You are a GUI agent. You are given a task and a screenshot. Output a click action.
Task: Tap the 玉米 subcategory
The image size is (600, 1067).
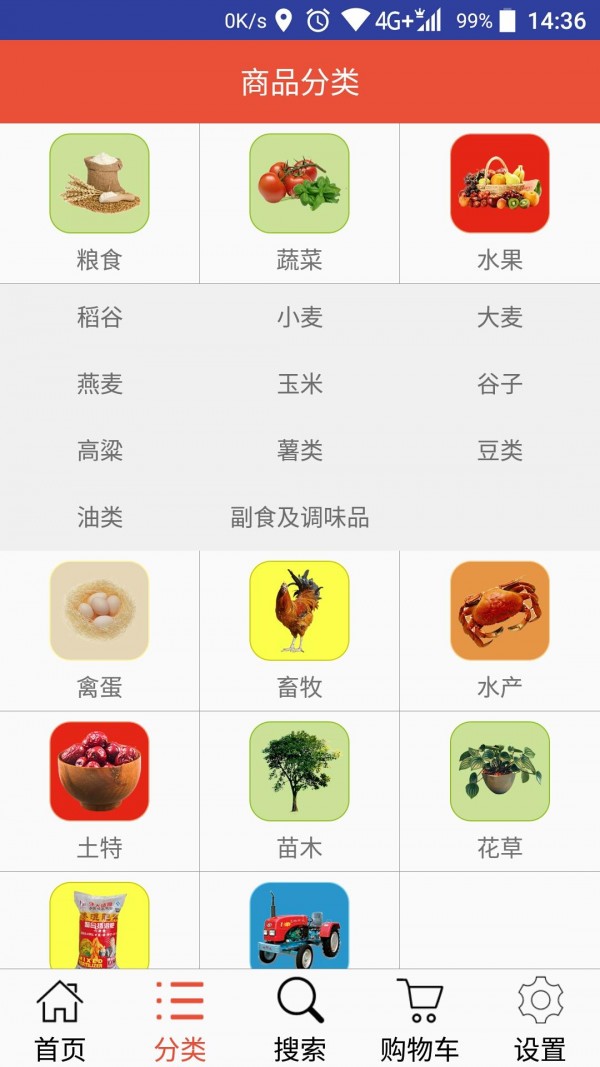coord(300,384)
